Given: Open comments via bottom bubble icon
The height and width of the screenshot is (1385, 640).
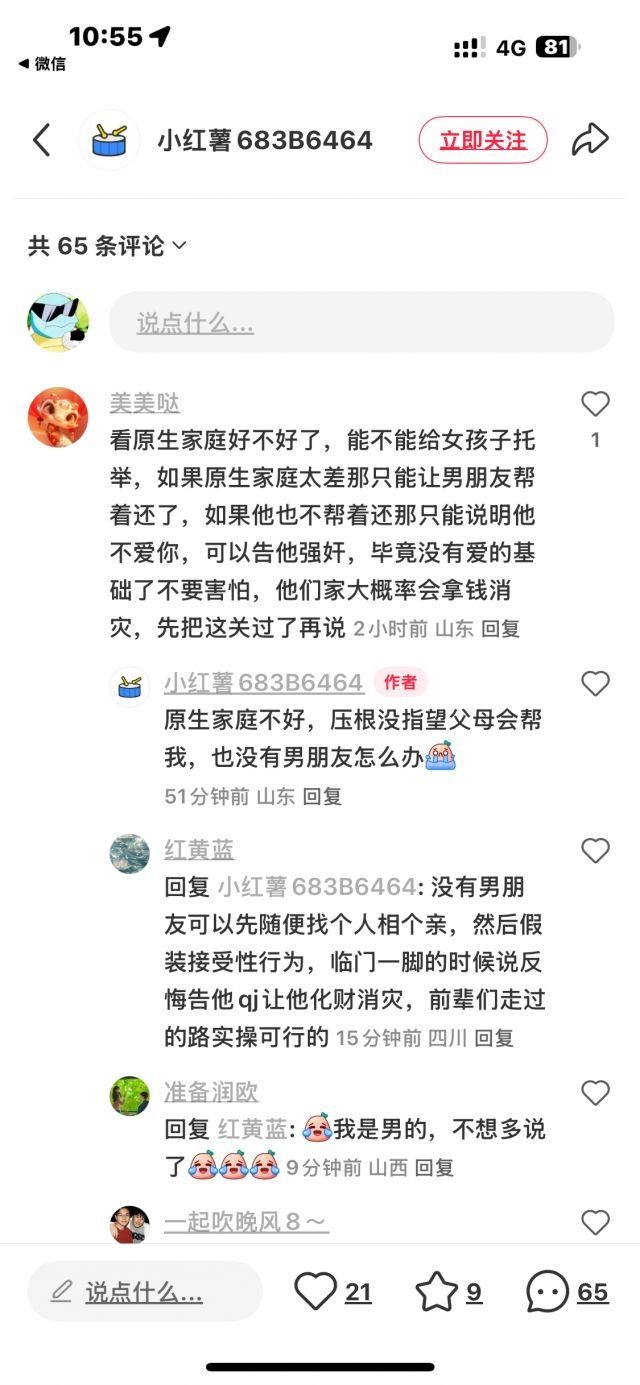Looking at the screenshot, I should (548, 1292).
